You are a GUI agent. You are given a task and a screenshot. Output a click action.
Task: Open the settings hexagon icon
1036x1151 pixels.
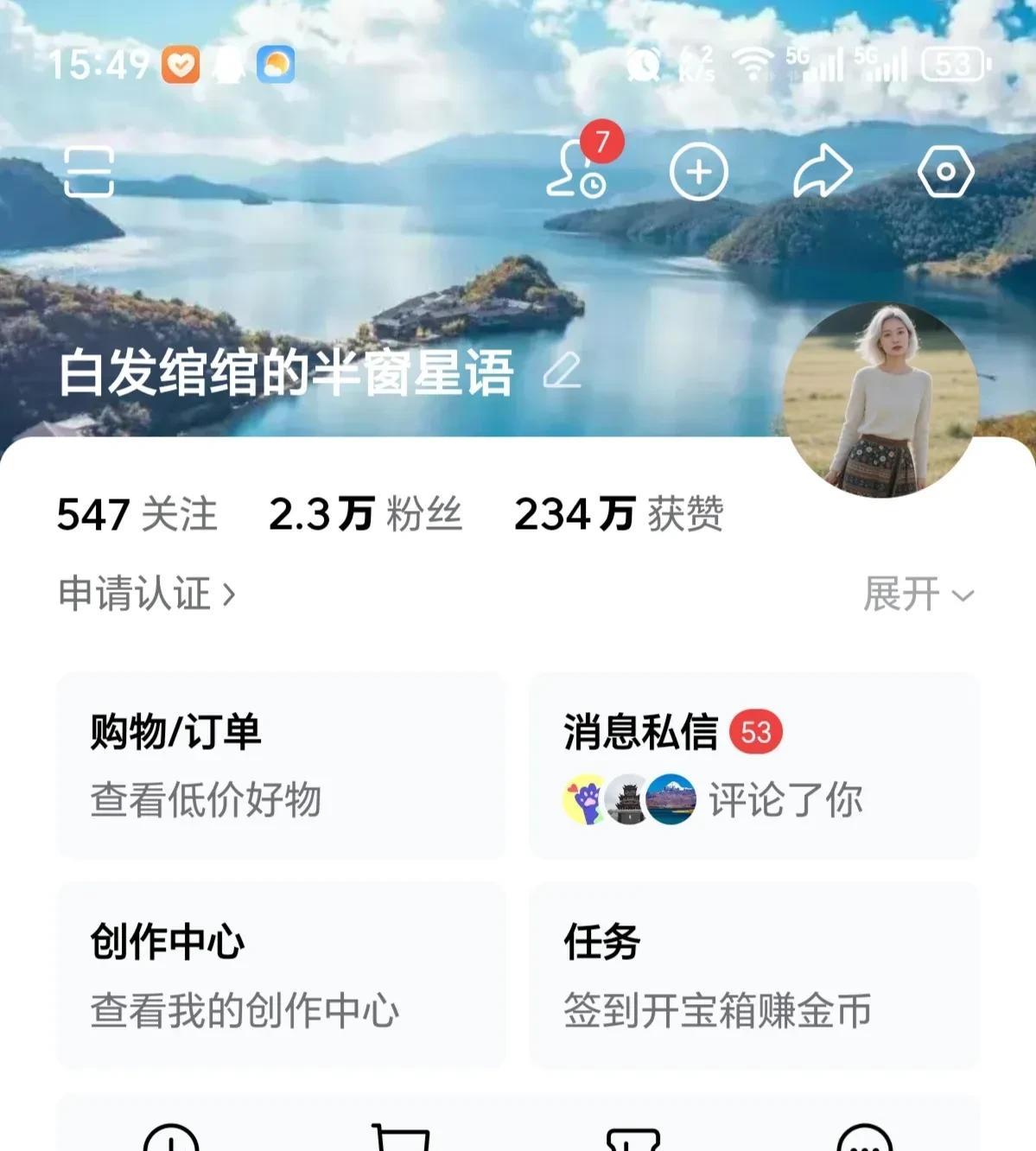[945, 172]
